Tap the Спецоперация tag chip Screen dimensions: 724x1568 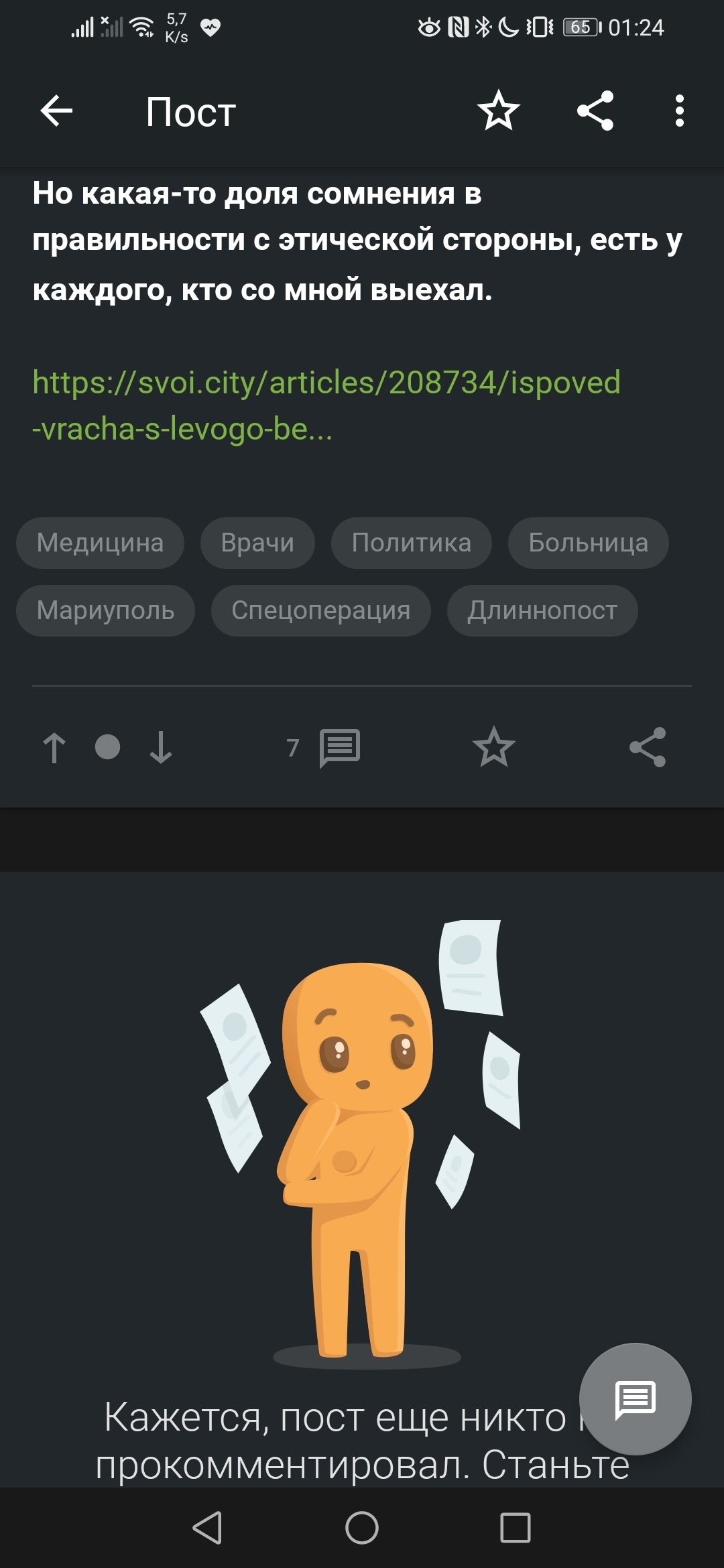321,610
